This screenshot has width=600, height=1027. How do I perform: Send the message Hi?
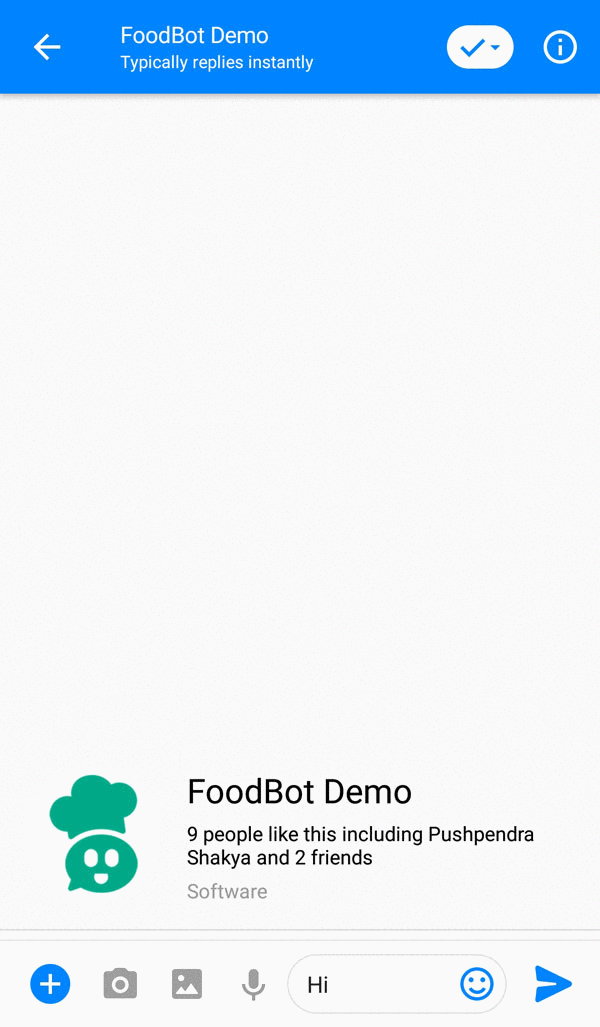pos(553,984)
